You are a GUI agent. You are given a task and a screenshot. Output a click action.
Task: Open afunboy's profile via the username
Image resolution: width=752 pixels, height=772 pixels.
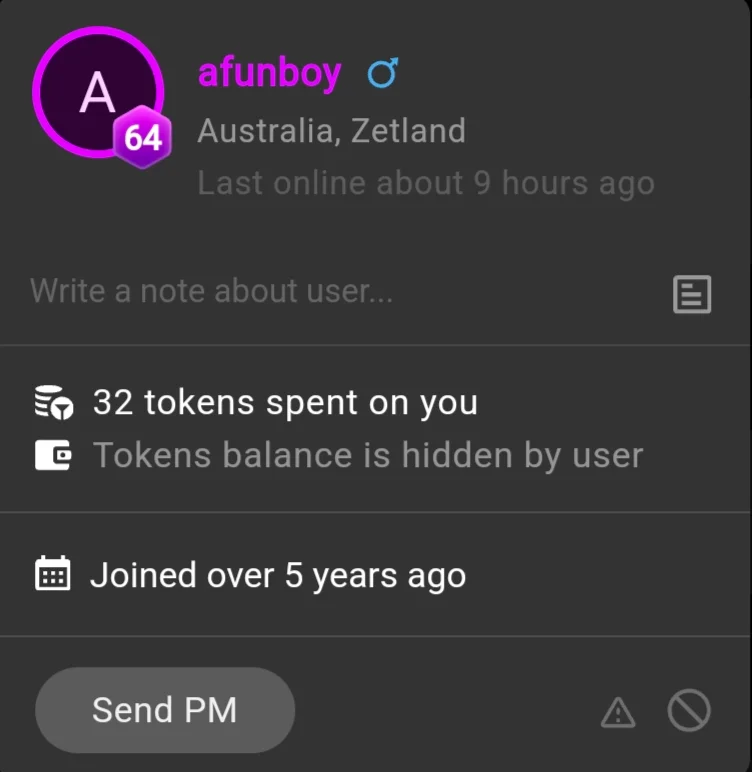tap(270, 73)
